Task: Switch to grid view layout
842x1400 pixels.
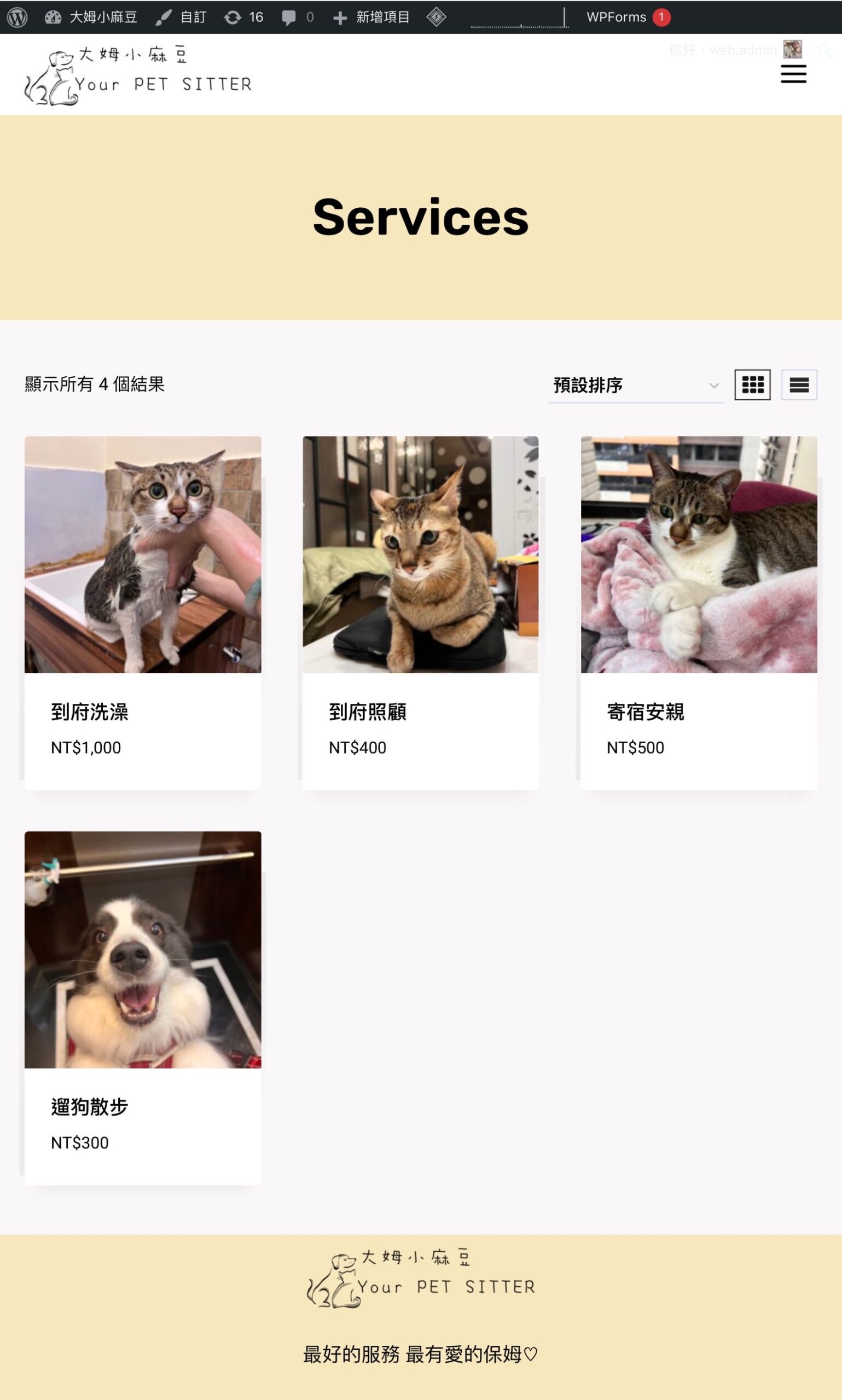Action: 752,385
